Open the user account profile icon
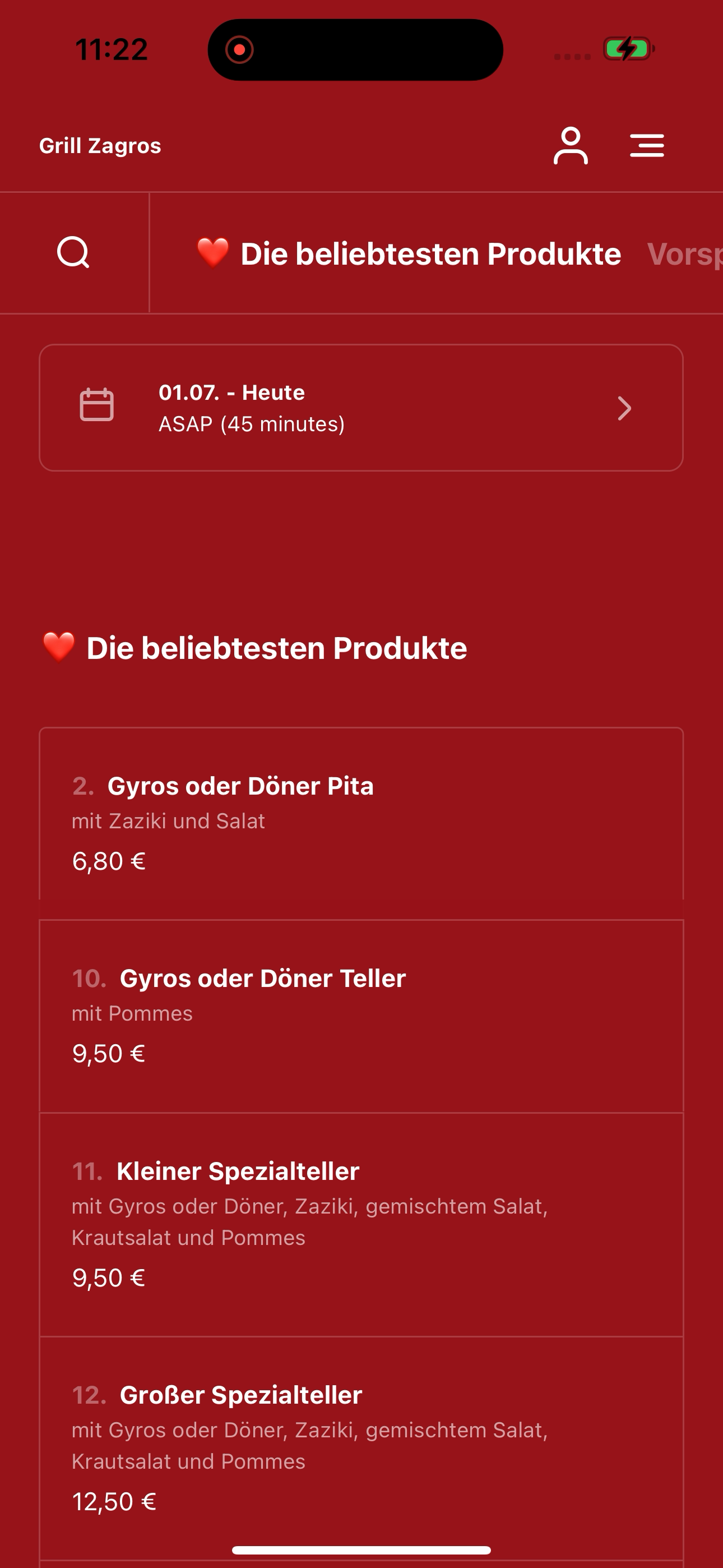The height and width of the screenshot is (1568, 723). tap(570, 145)
